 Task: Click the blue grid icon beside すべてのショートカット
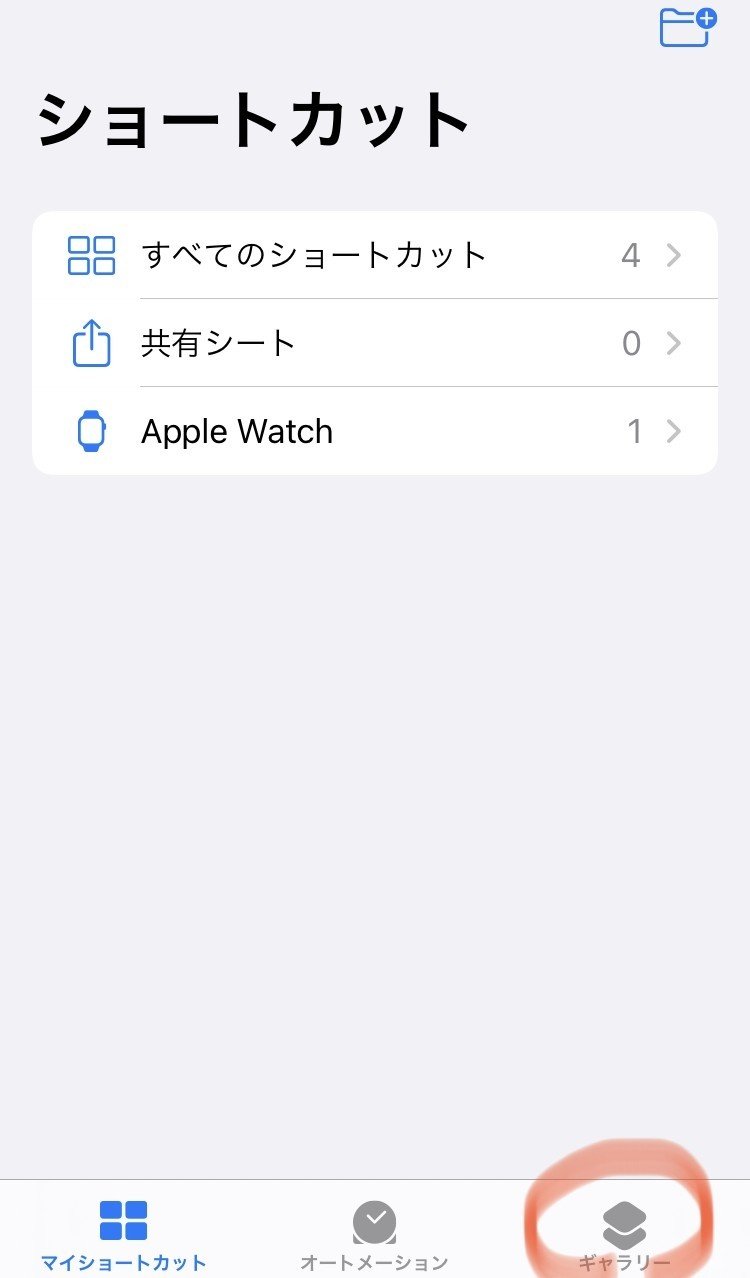pyautogui.click(x=91, y=255)
